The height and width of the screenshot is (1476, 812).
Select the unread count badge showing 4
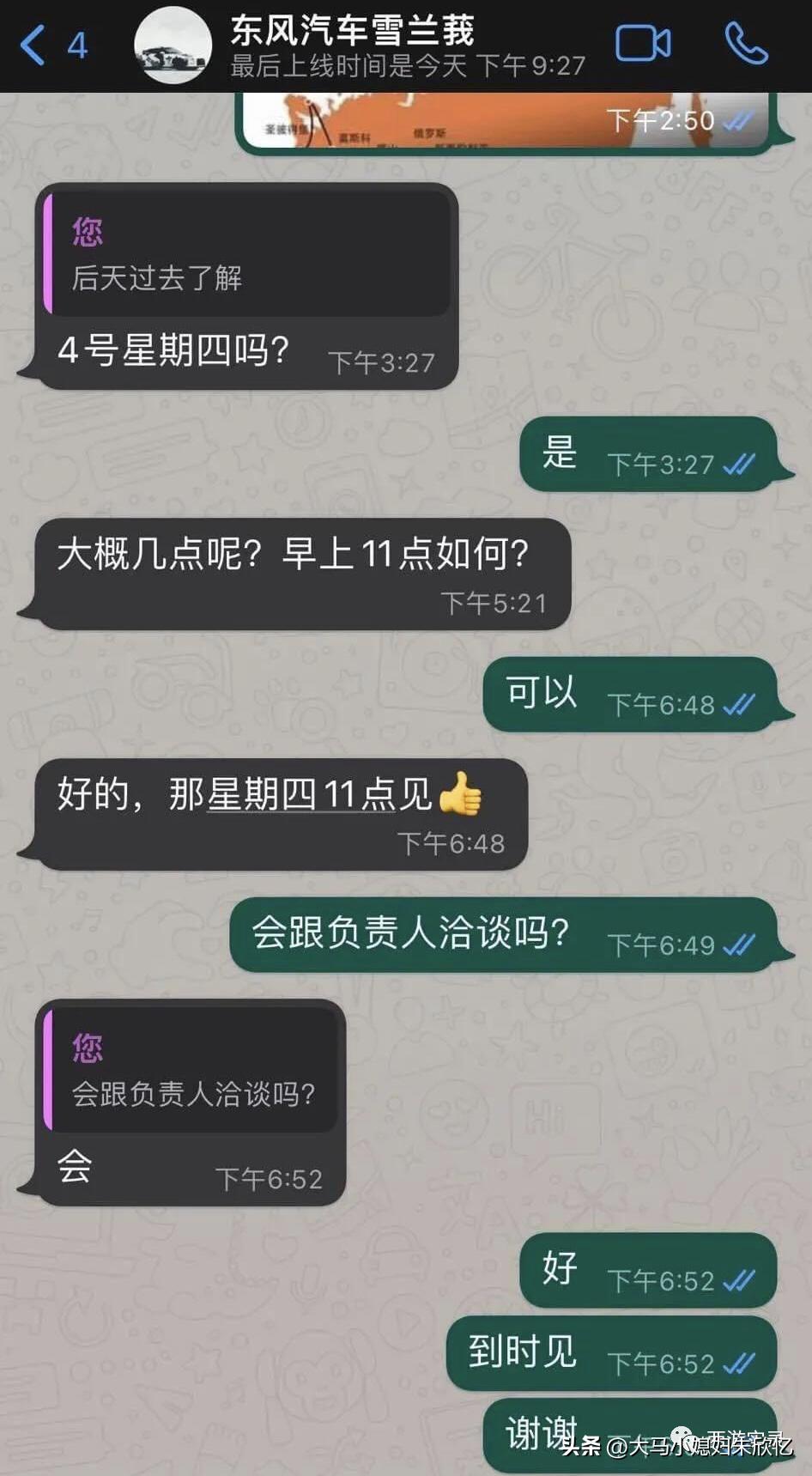[x=76, y=45]
